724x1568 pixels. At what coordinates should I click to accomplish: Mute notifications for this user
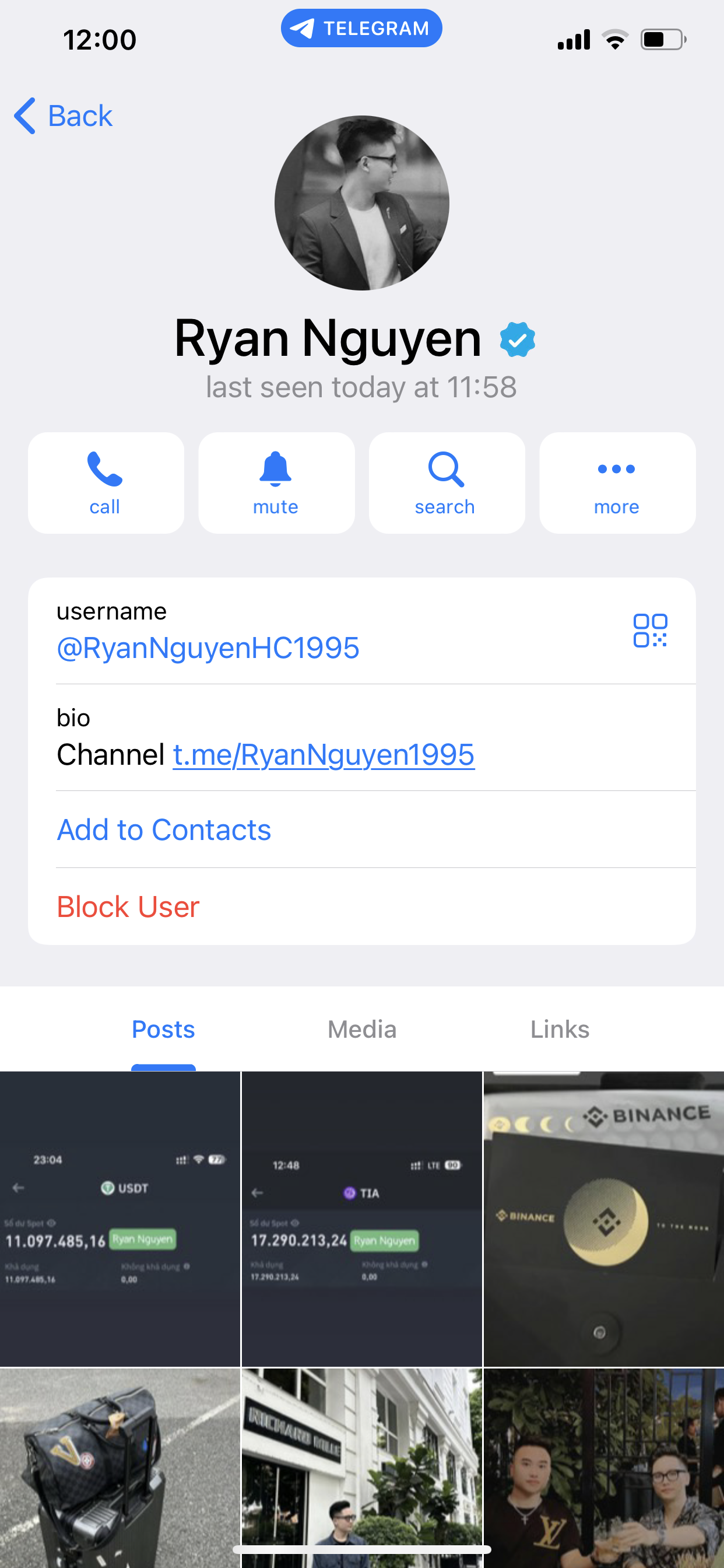point(276,482)
